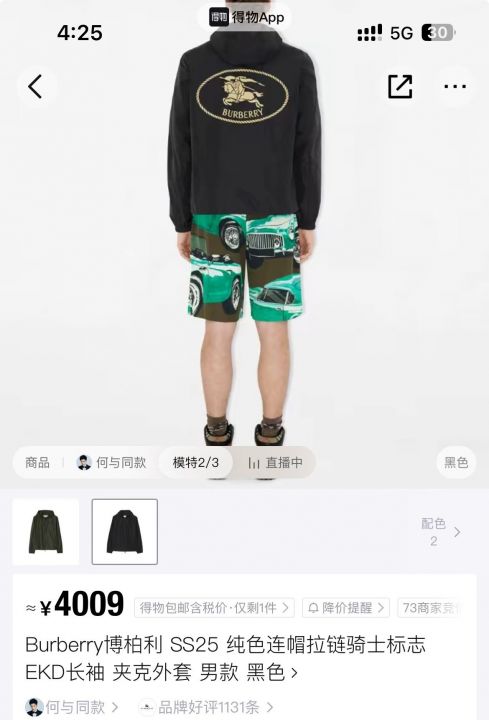489x720 pixels.
Task: Go back using the arrow icon
Action: click(x=36, y=86)
